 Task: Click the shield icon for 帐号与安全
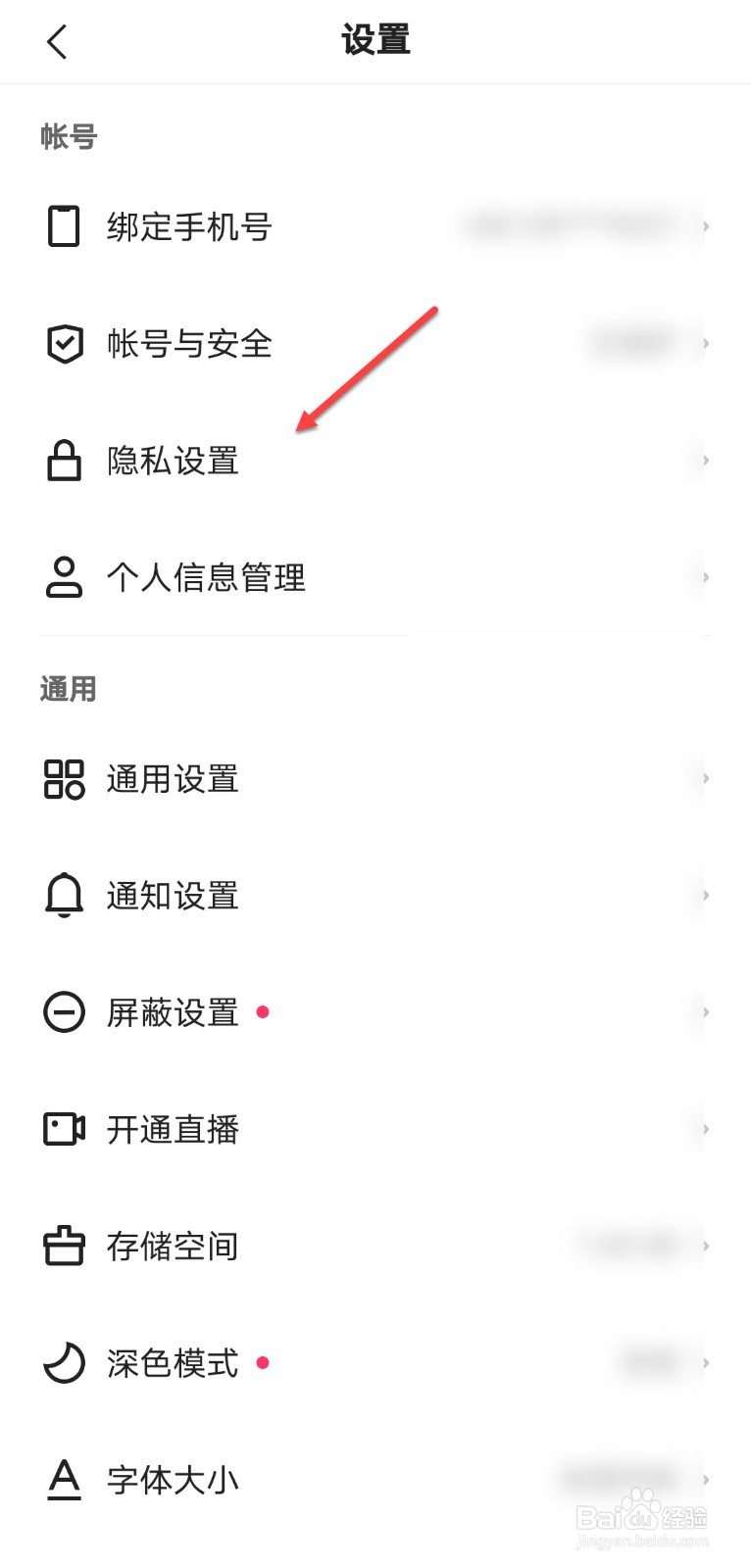click(x=63, y=343)
